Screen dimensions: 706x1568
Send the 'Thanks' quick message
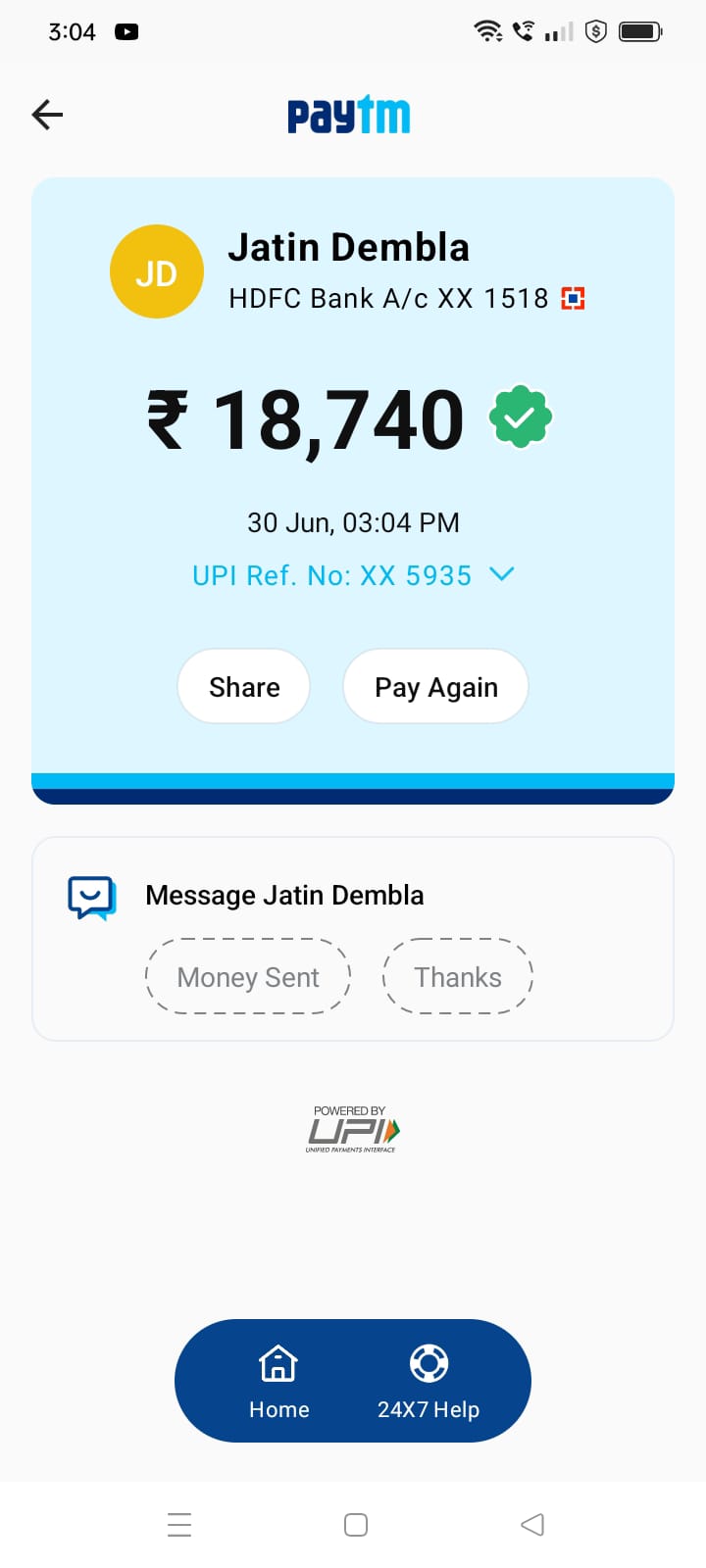coord(457,977)
